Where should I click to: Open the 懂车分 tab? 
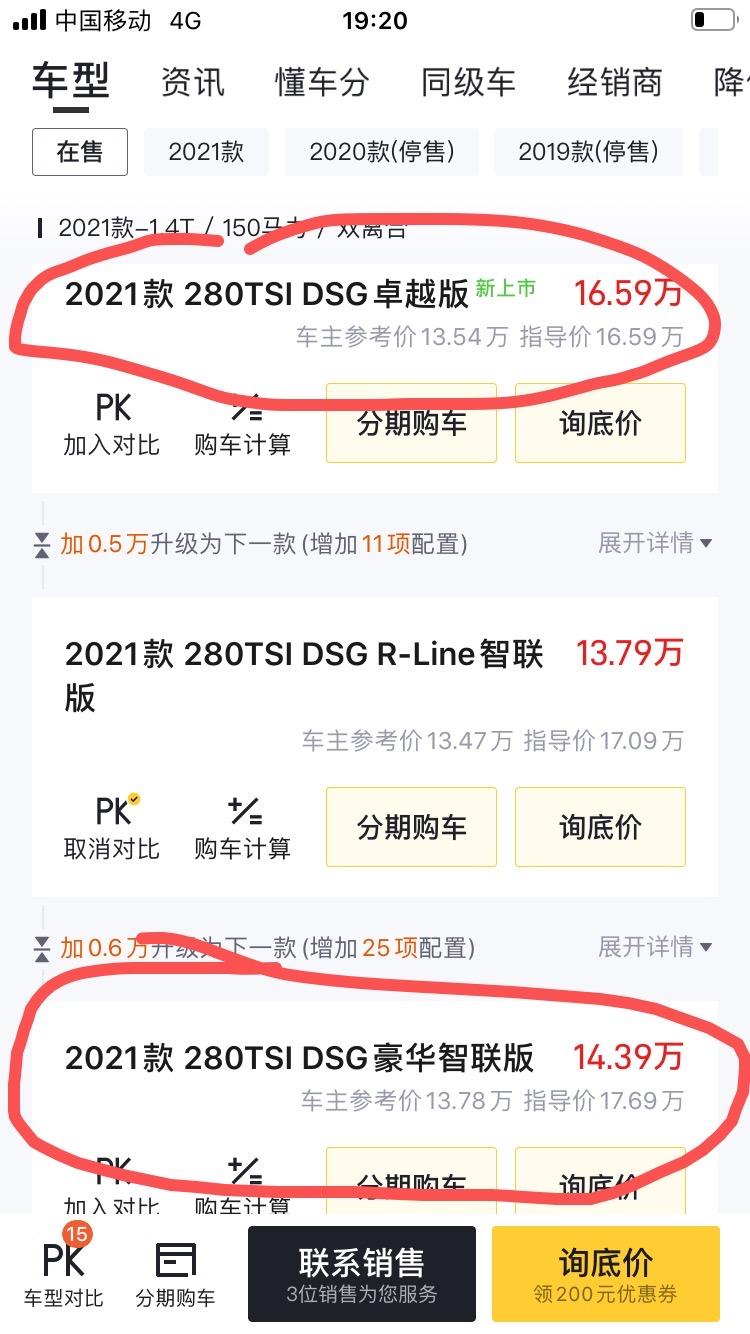[322, 83]
